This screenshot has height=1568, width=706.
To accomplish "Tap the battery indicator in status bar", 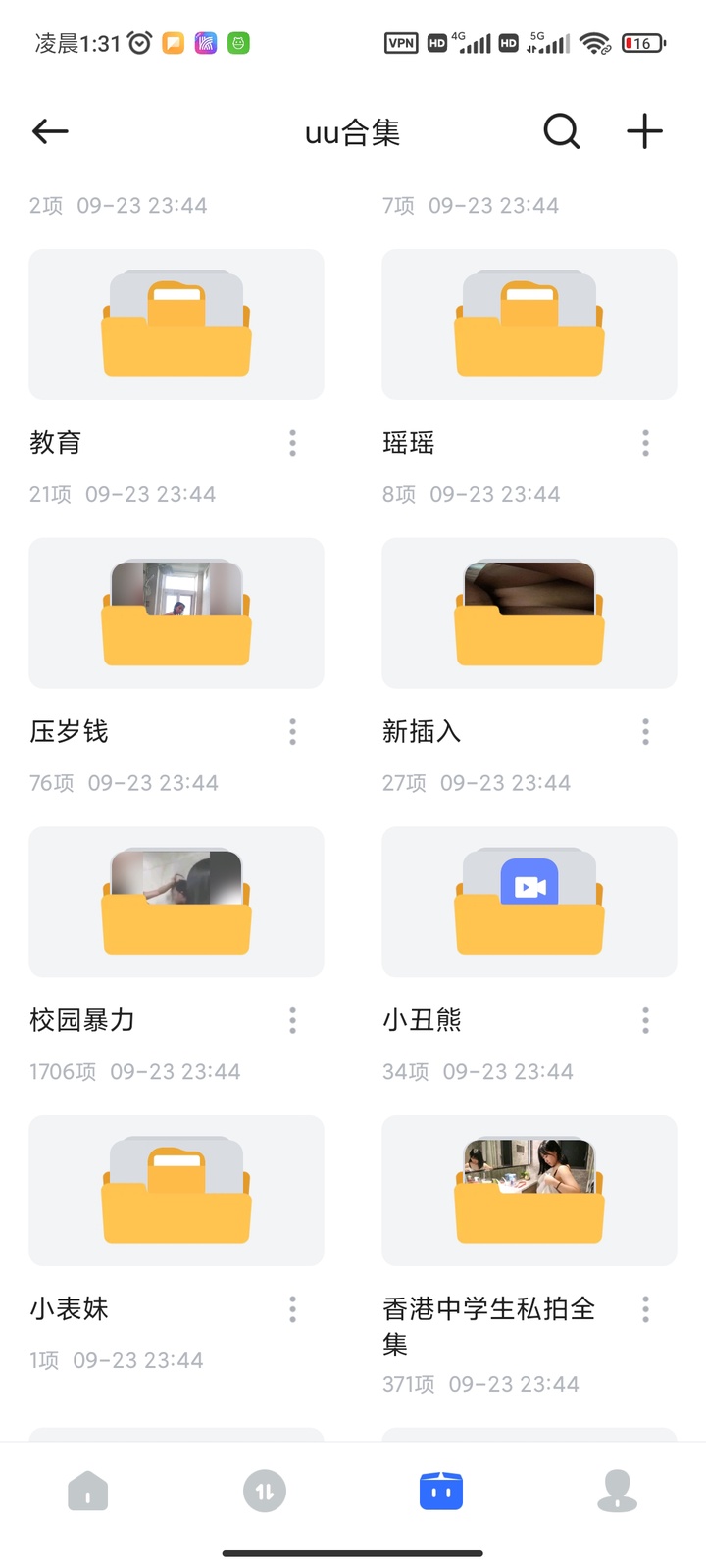I will click(x=644, y=41).
